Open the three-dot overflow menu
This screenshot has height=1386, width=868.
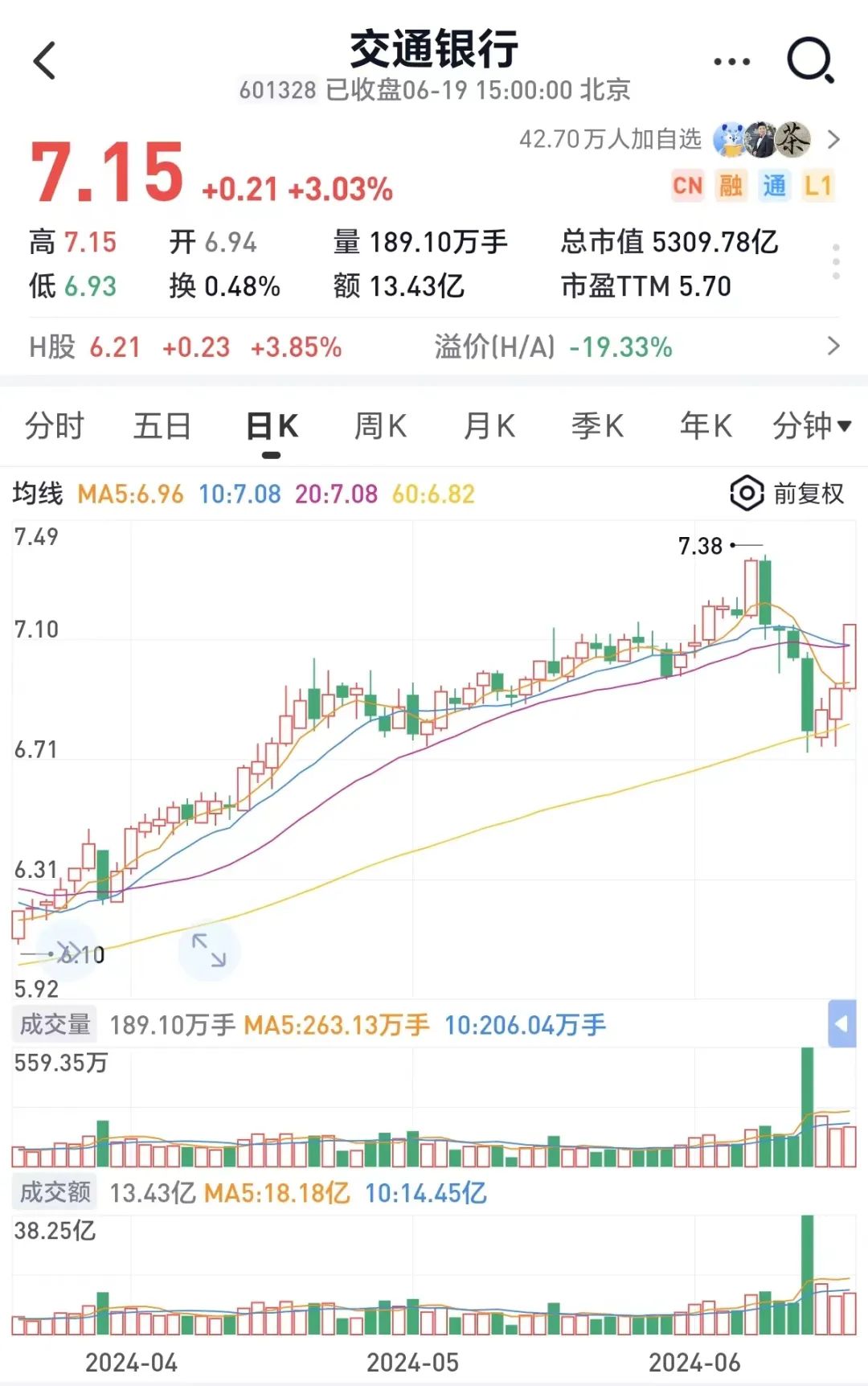(x=731, y=61)
